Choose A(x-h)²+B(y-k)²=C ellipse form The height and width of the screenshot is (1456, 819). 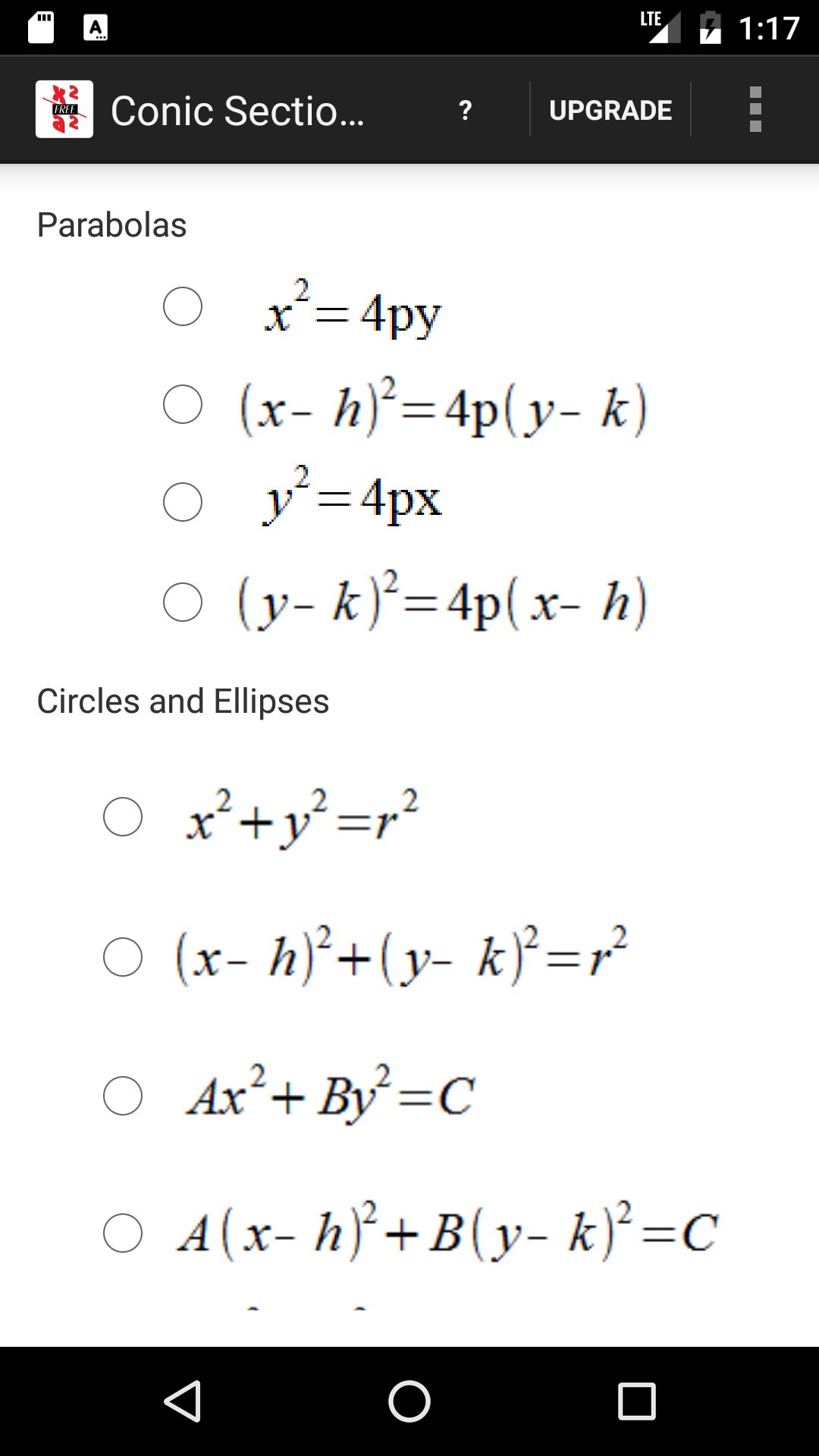coord(123,1232)
